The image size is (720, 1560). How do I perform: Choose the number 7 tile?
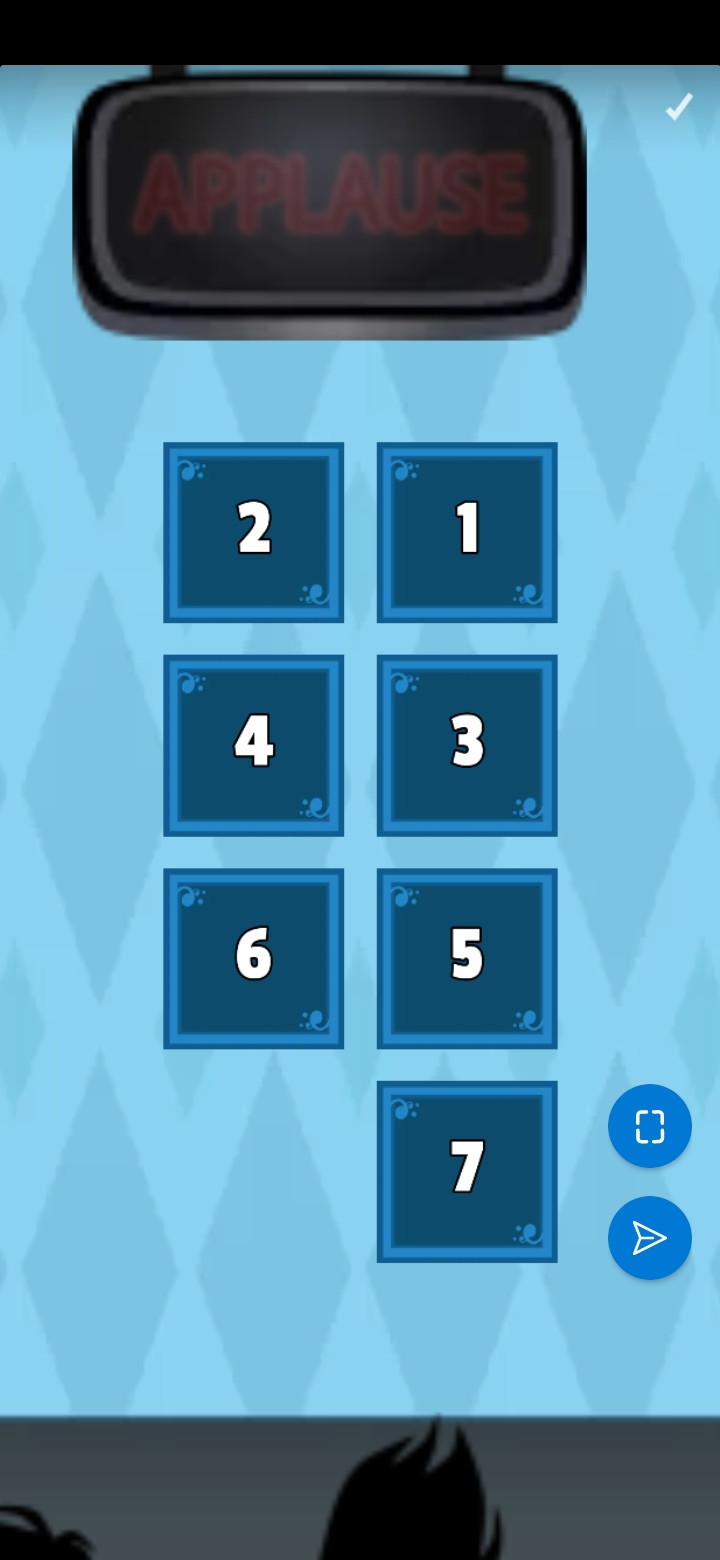tap(467, 1171)
